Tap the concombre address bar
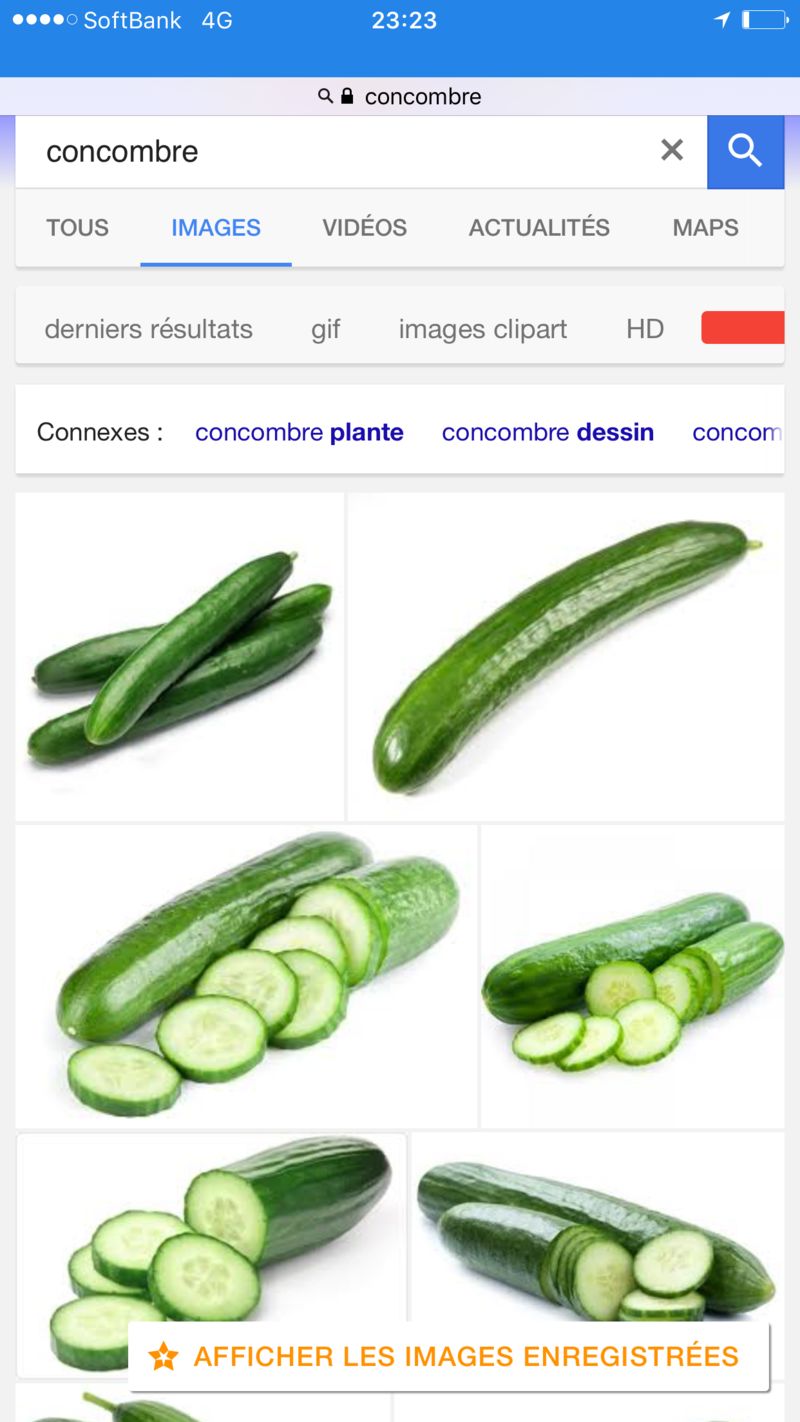The height and width of the screenshot is (1422, 800). pos(400,96)
